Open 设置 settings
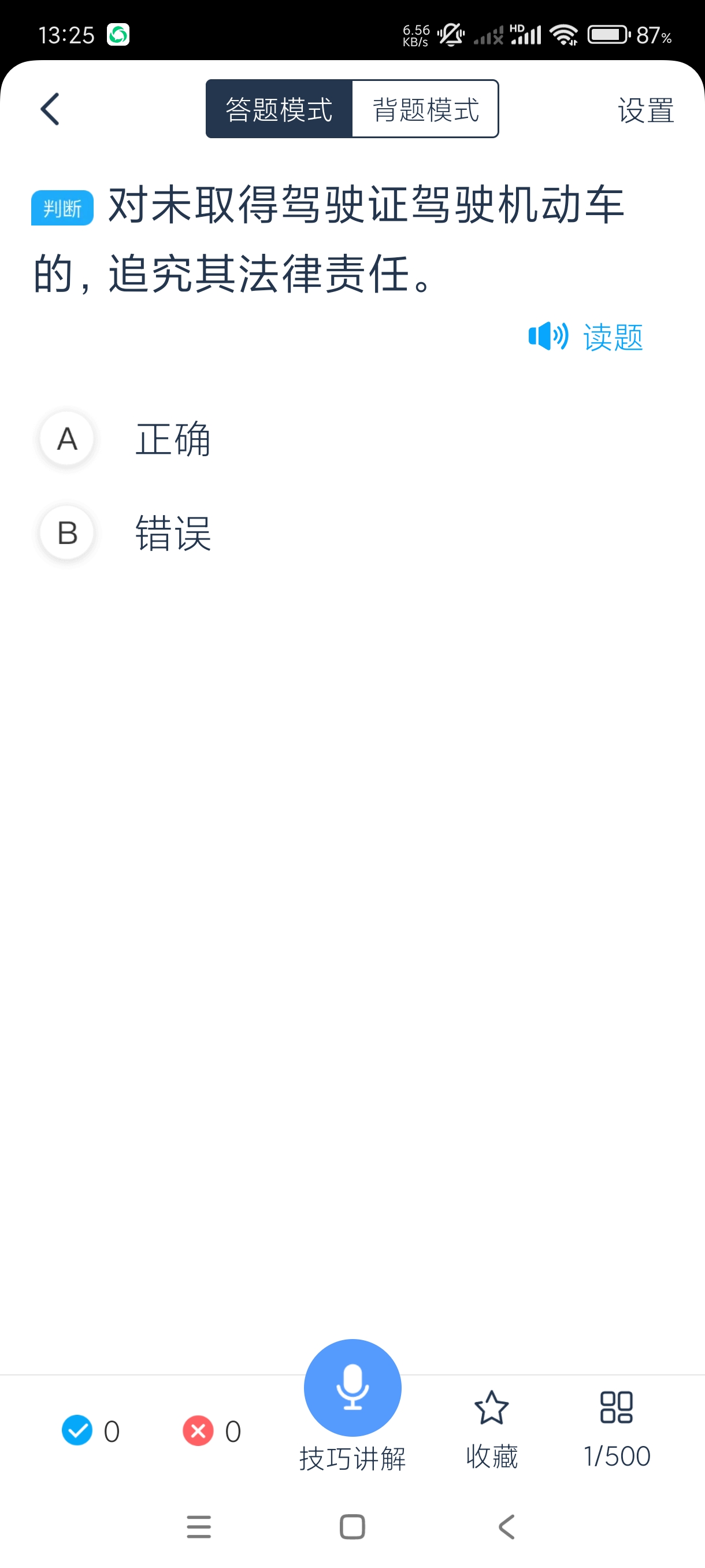The width and height of the screenshot is (705, 1568). pos(645,111)
